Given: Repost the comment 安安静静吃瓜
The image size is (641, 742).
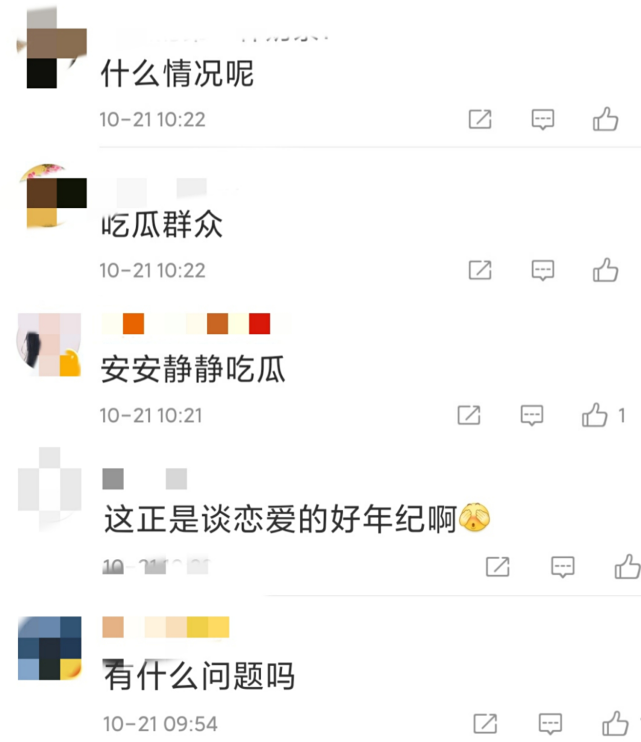Looking at the screenshot, I should (469, 415).
